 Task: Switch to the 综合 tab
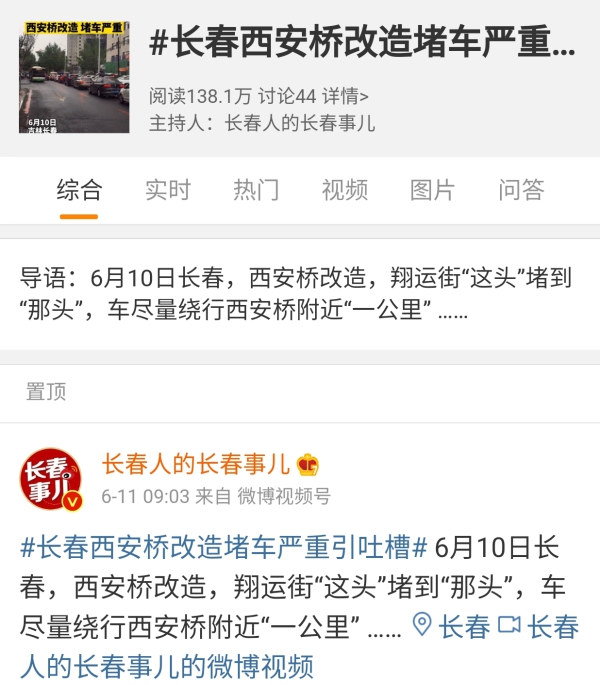click(79, 190)
